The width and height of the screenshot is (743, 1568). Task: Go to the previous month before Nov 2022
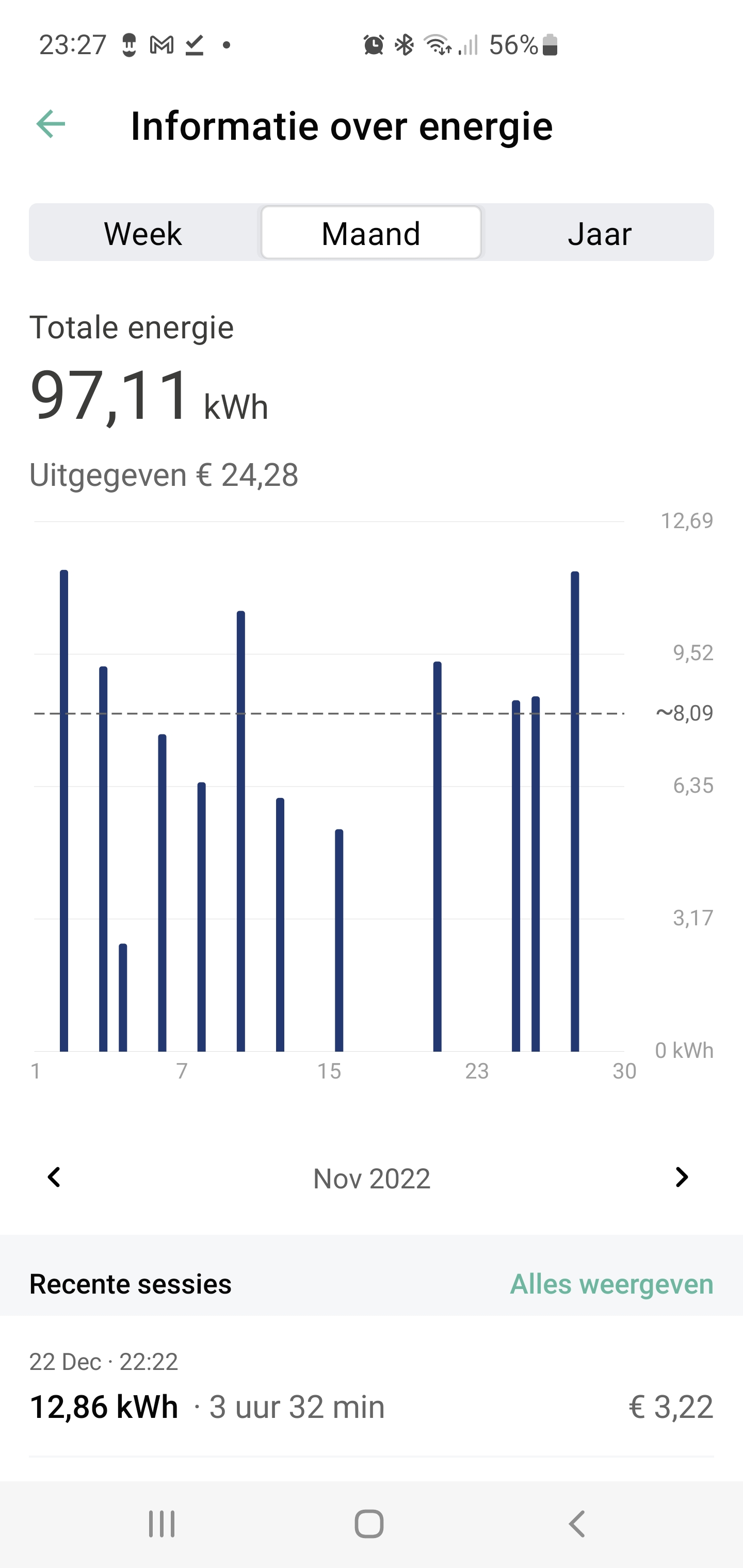point(54,1178)
